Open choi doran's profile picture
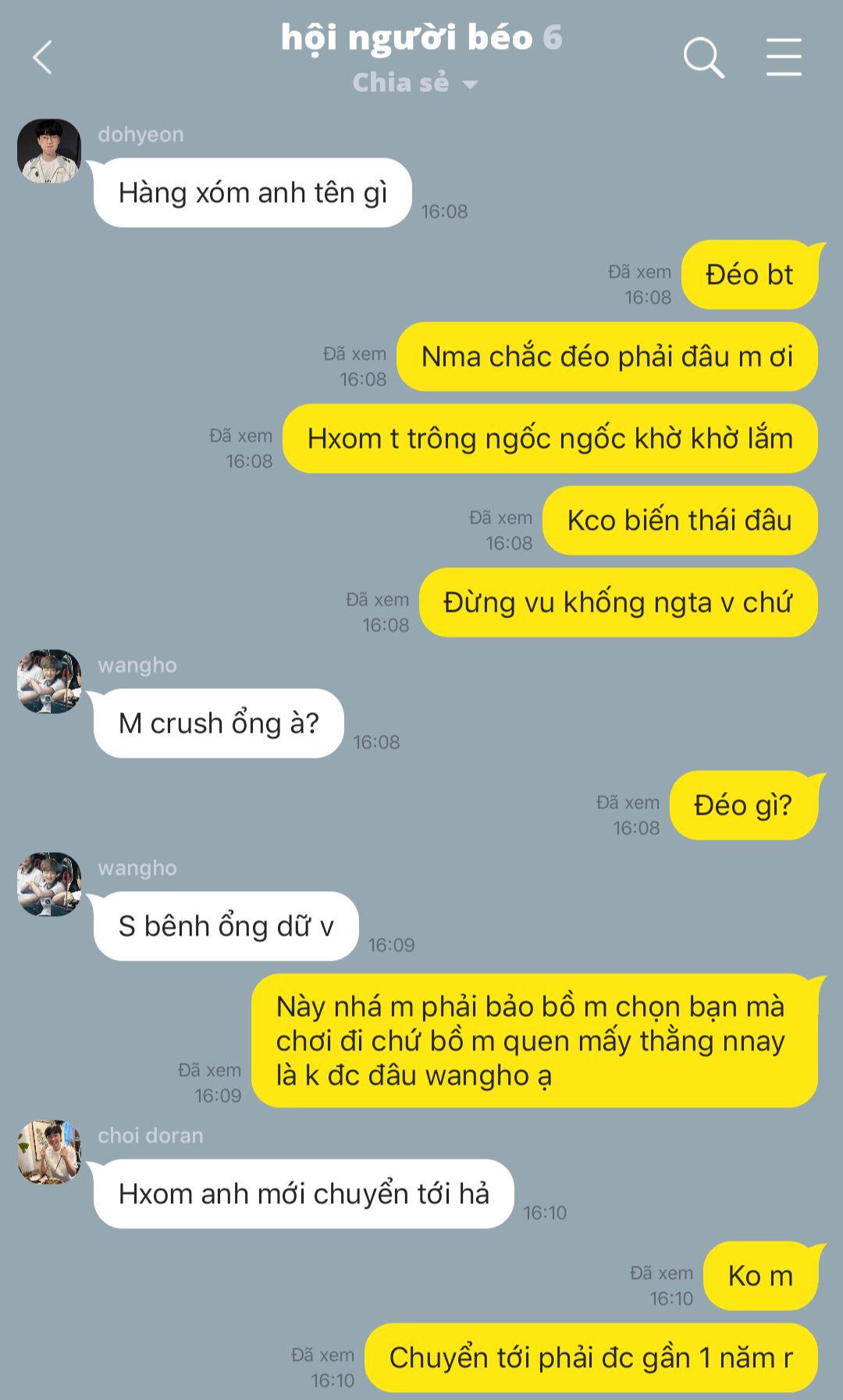 (x=49, y=1152)
